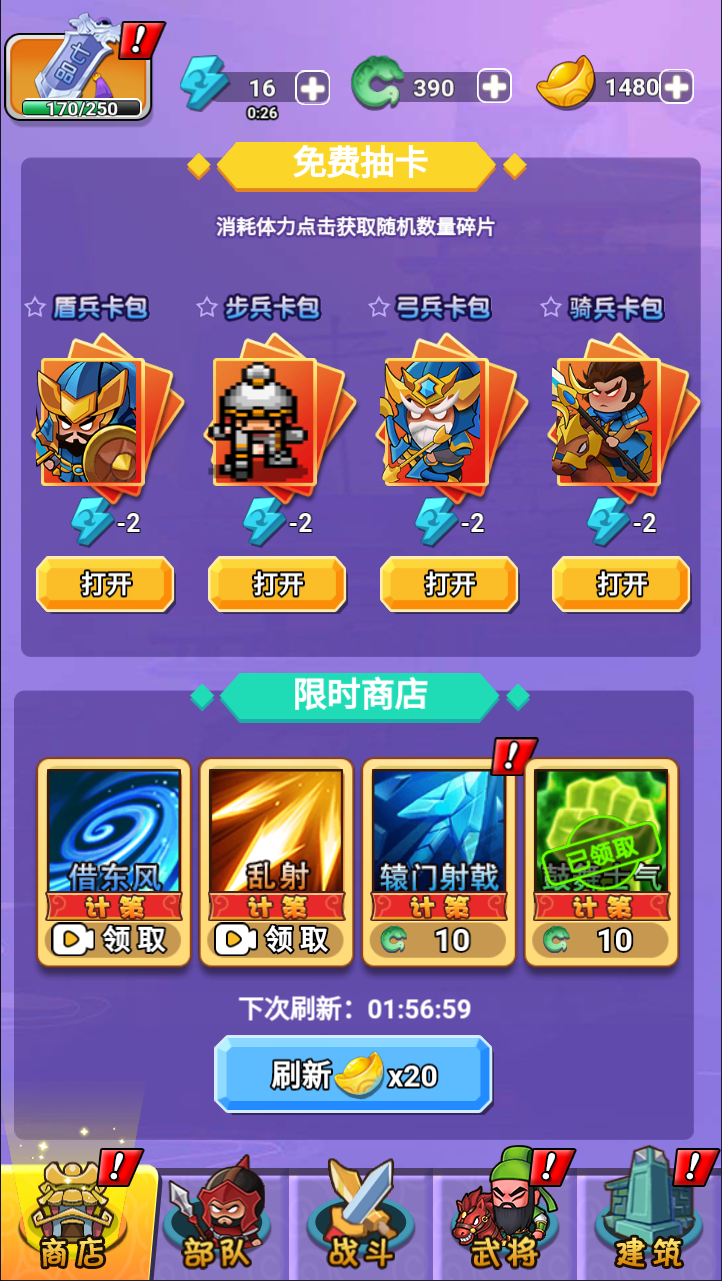The width and height of the screenshot is (722, 1281).
Task: Add more energy with the plus button
Action: pos(313,88)
